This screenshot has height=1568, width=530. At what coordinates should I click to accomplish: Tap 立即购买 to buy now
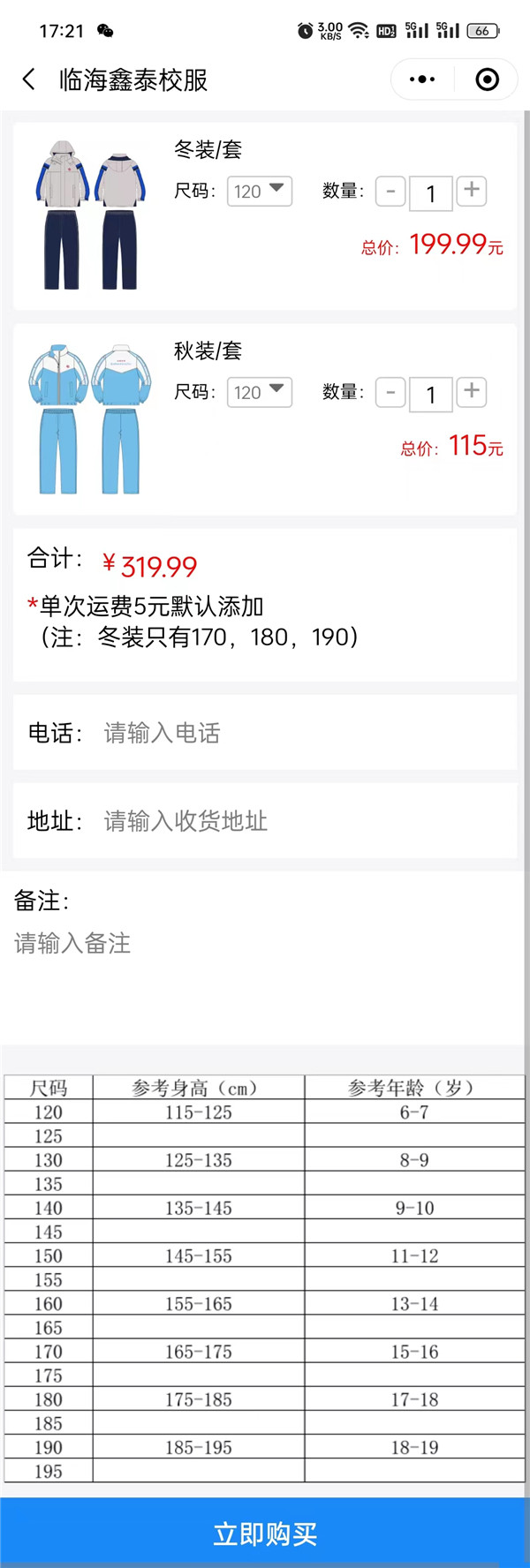point(265,1534)
